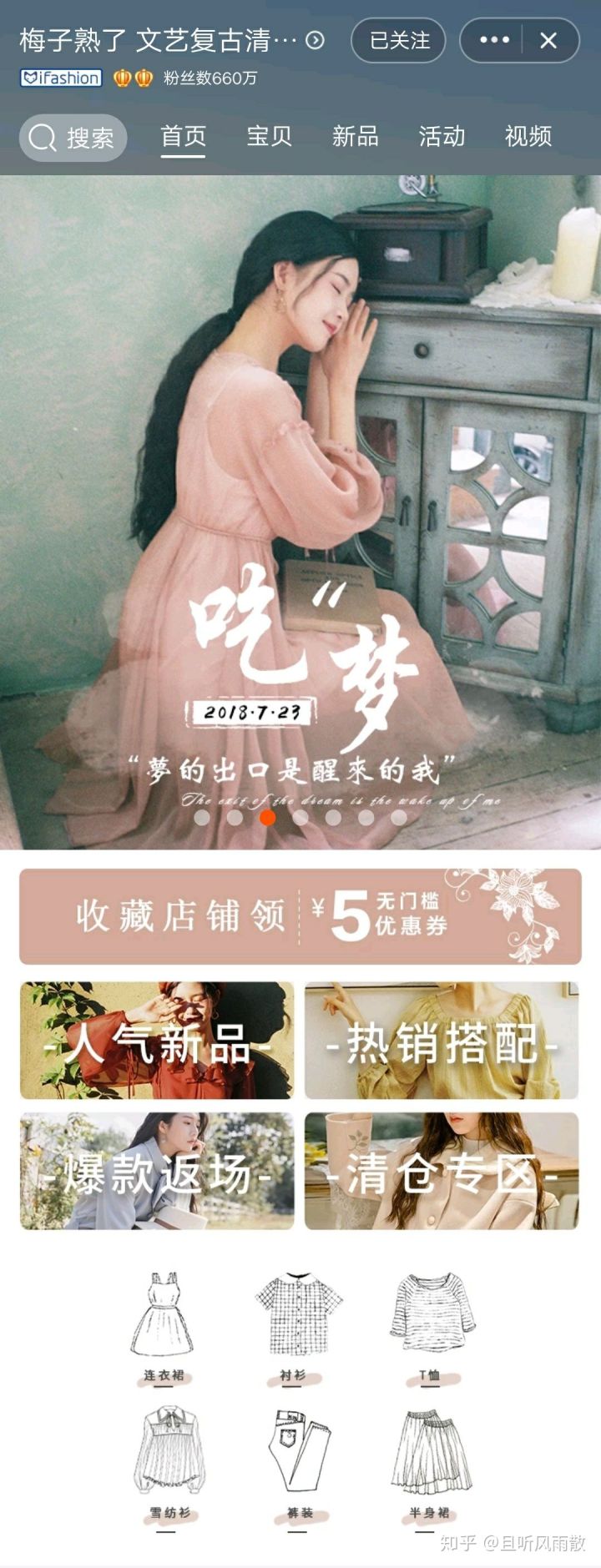Open the 搜索 search box

point(73,138)
